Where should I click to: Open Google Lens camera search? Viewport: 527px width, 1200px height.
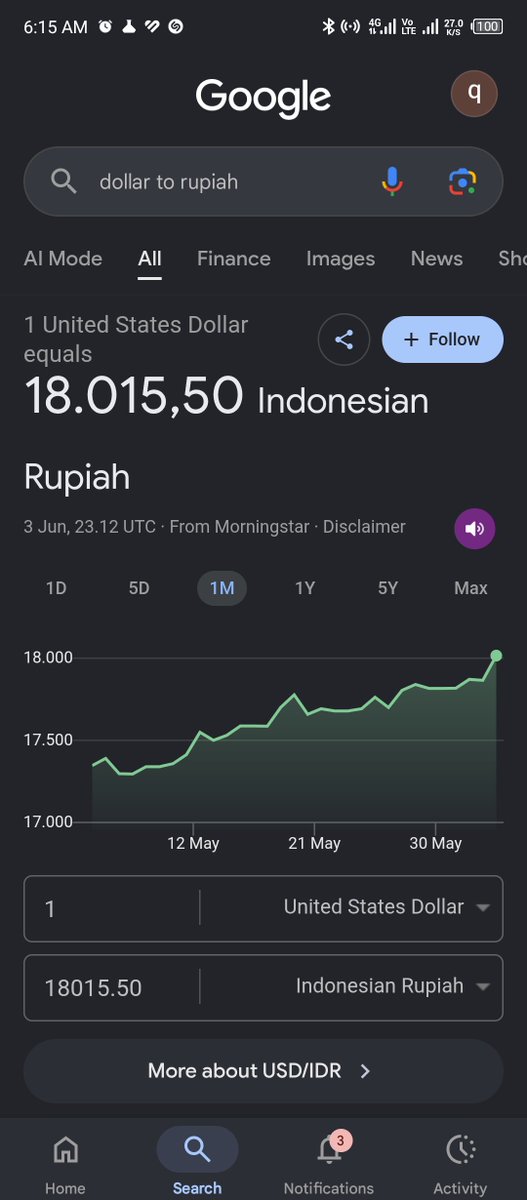[462, 182]
